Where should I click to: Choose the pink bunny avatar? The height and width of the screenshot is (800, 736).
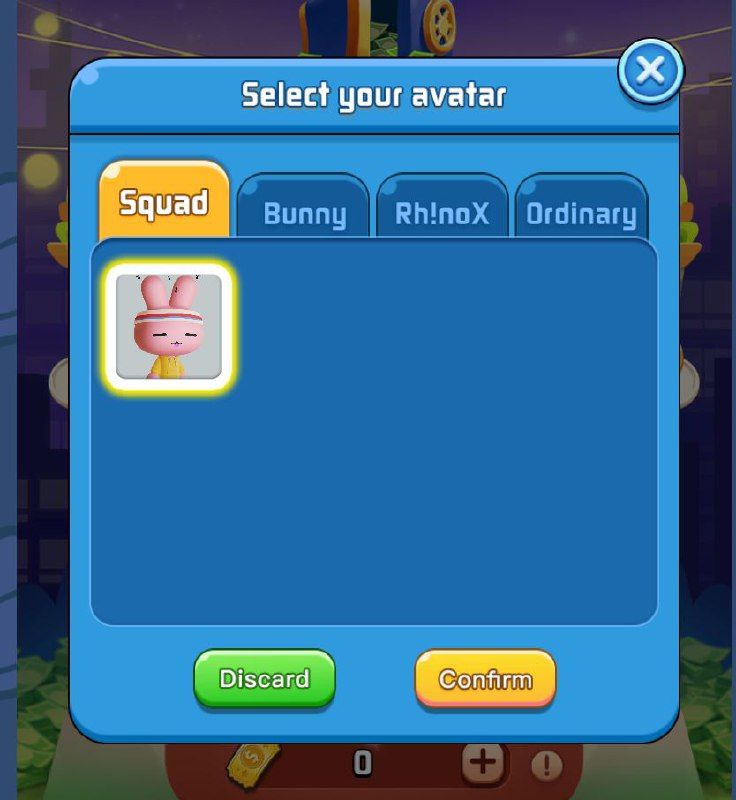click(x=169, y=326)
